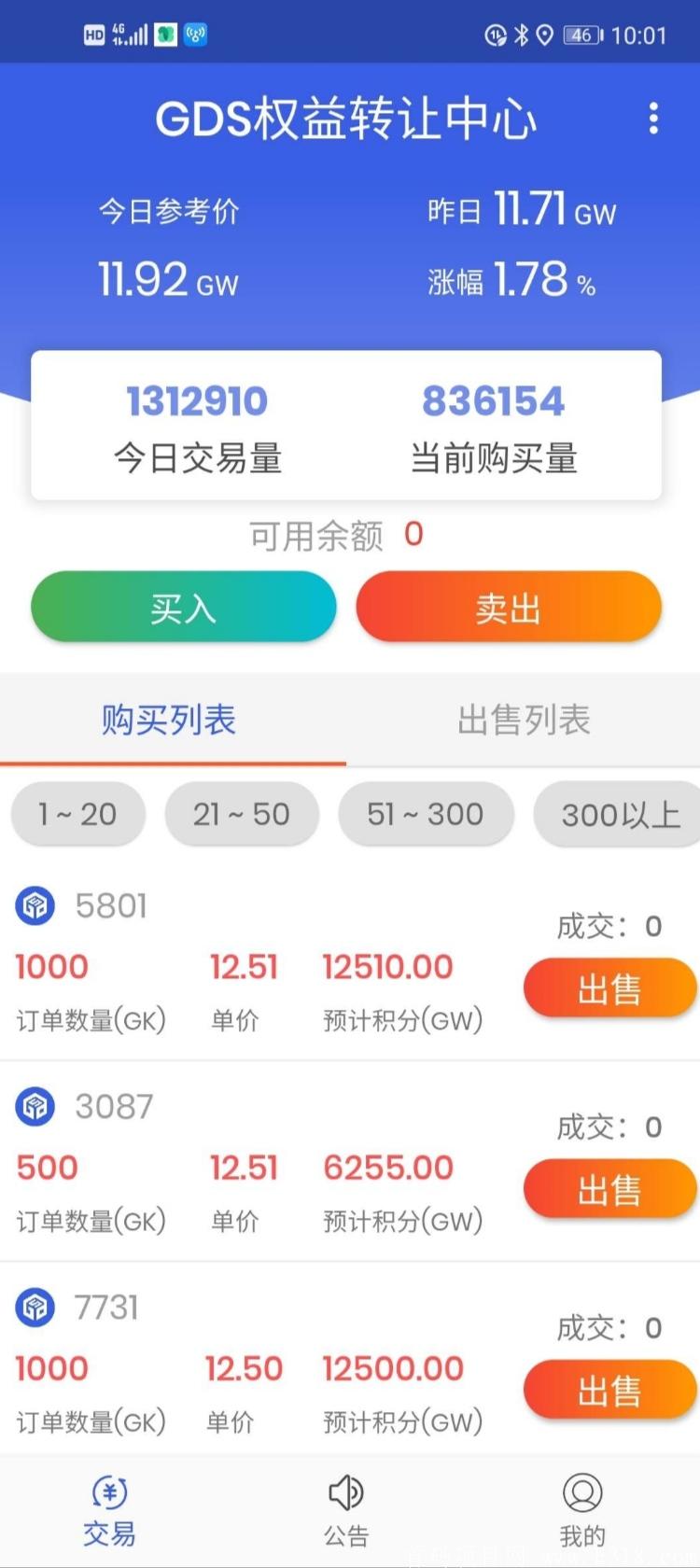Select the 1~20 filter chip
This screenshot has width=700, height=1568.
(78, 814)
